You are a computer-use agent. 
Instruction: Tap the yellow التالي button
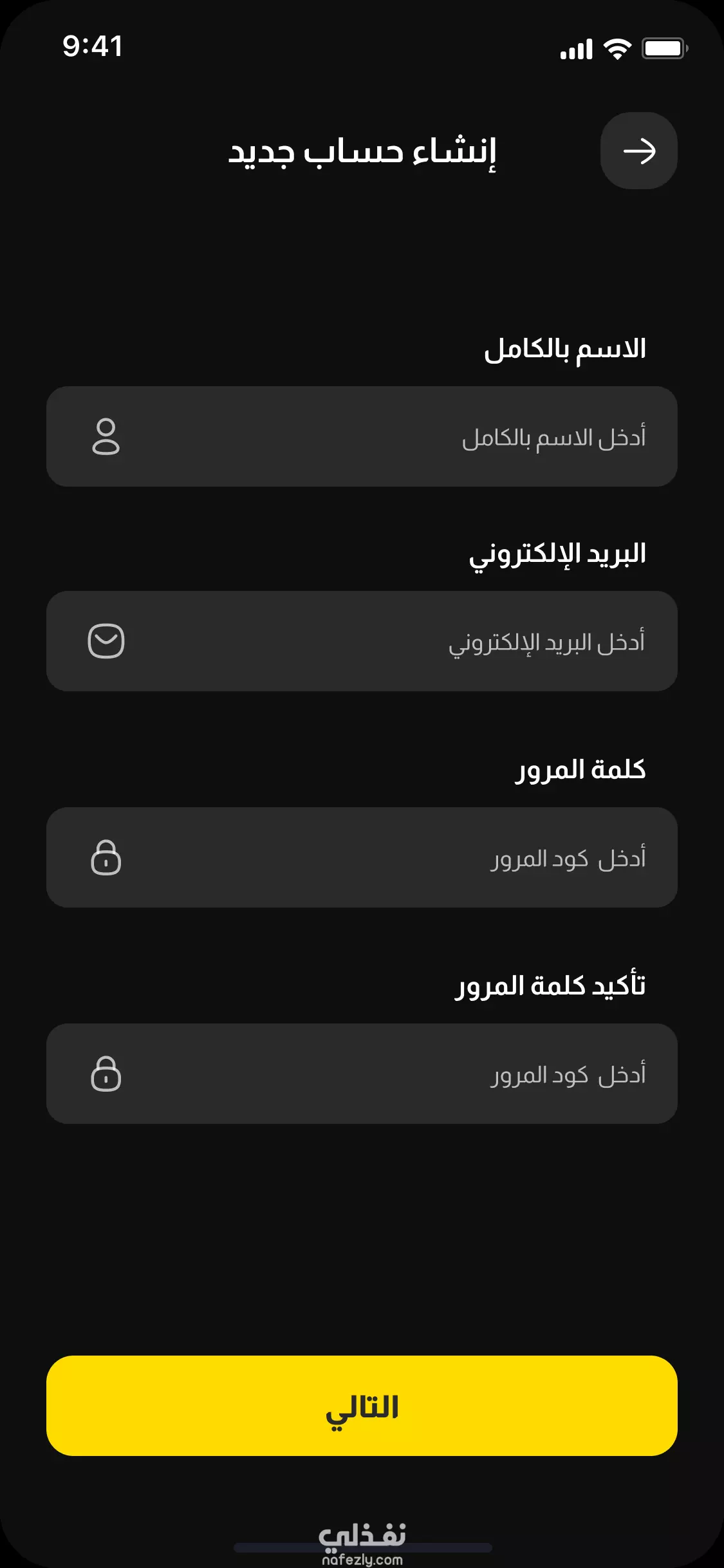[x=362, y=1406]
